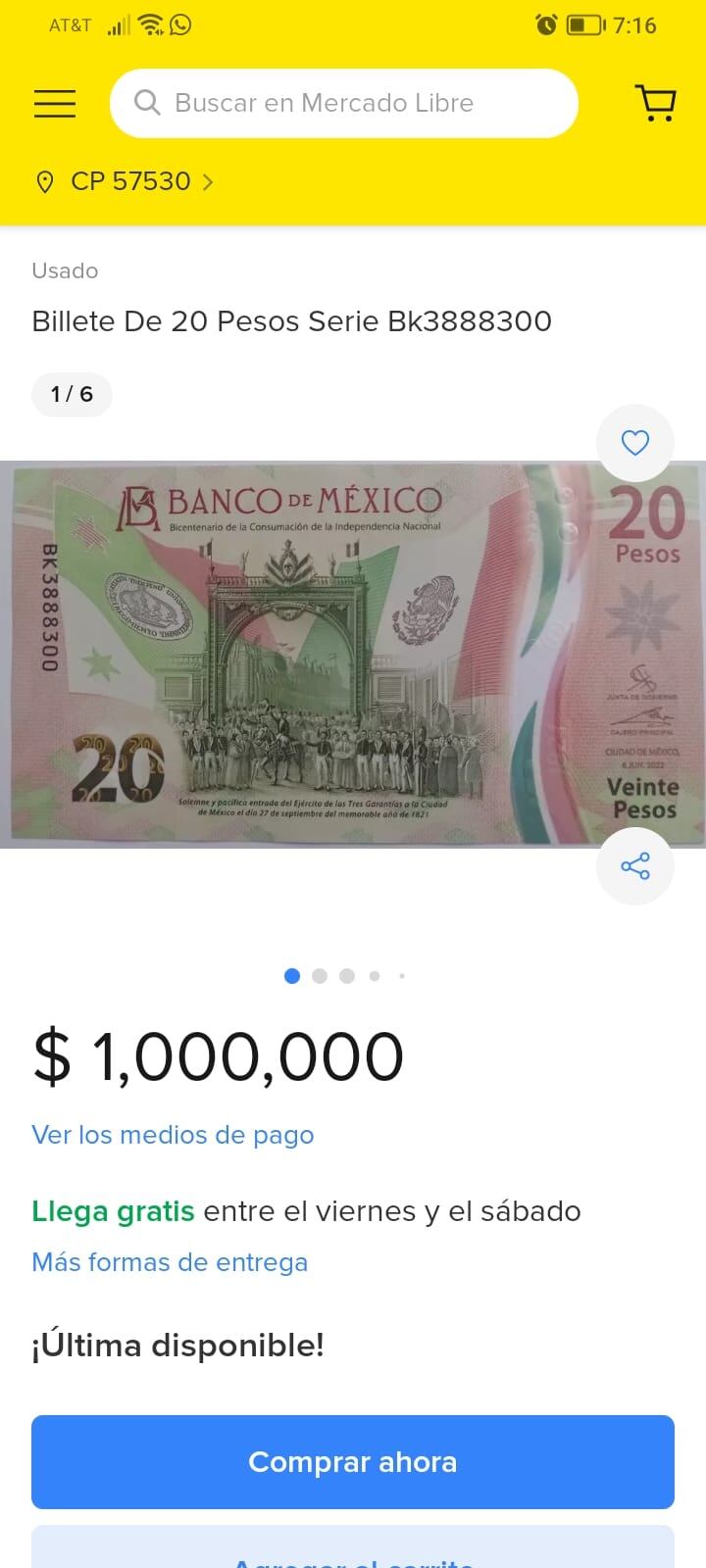Open "Ver los medios de pago"

(x=173, y=1134)
